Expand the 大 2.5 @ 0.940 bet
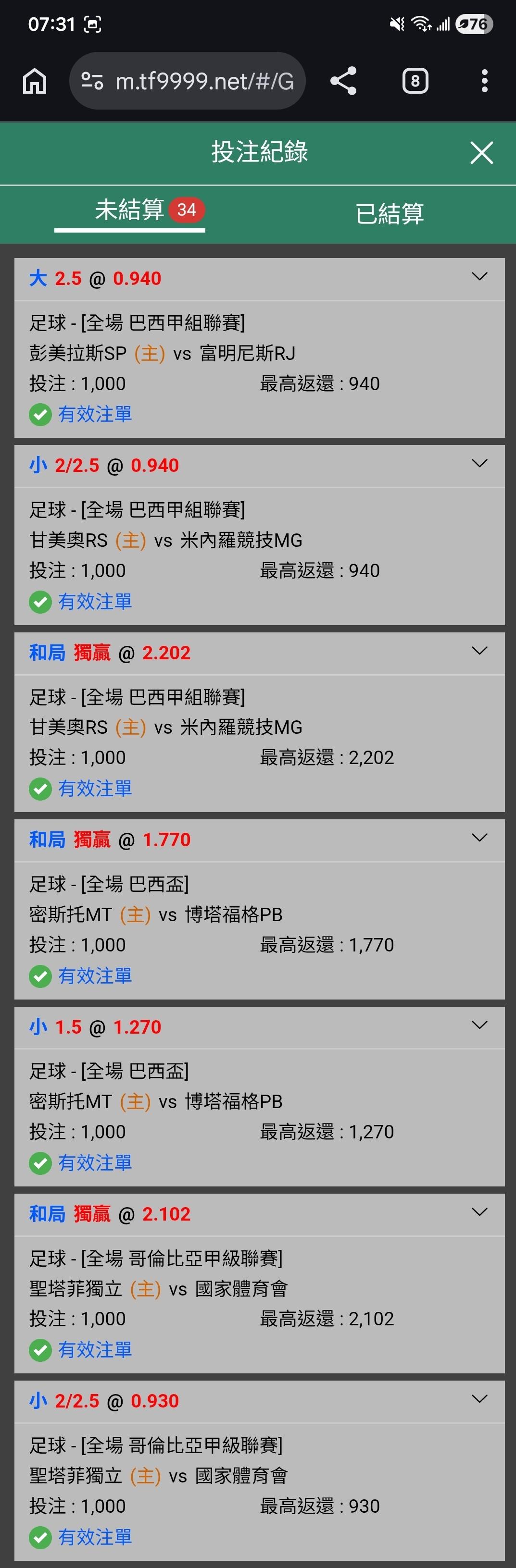 coord(479,277)
